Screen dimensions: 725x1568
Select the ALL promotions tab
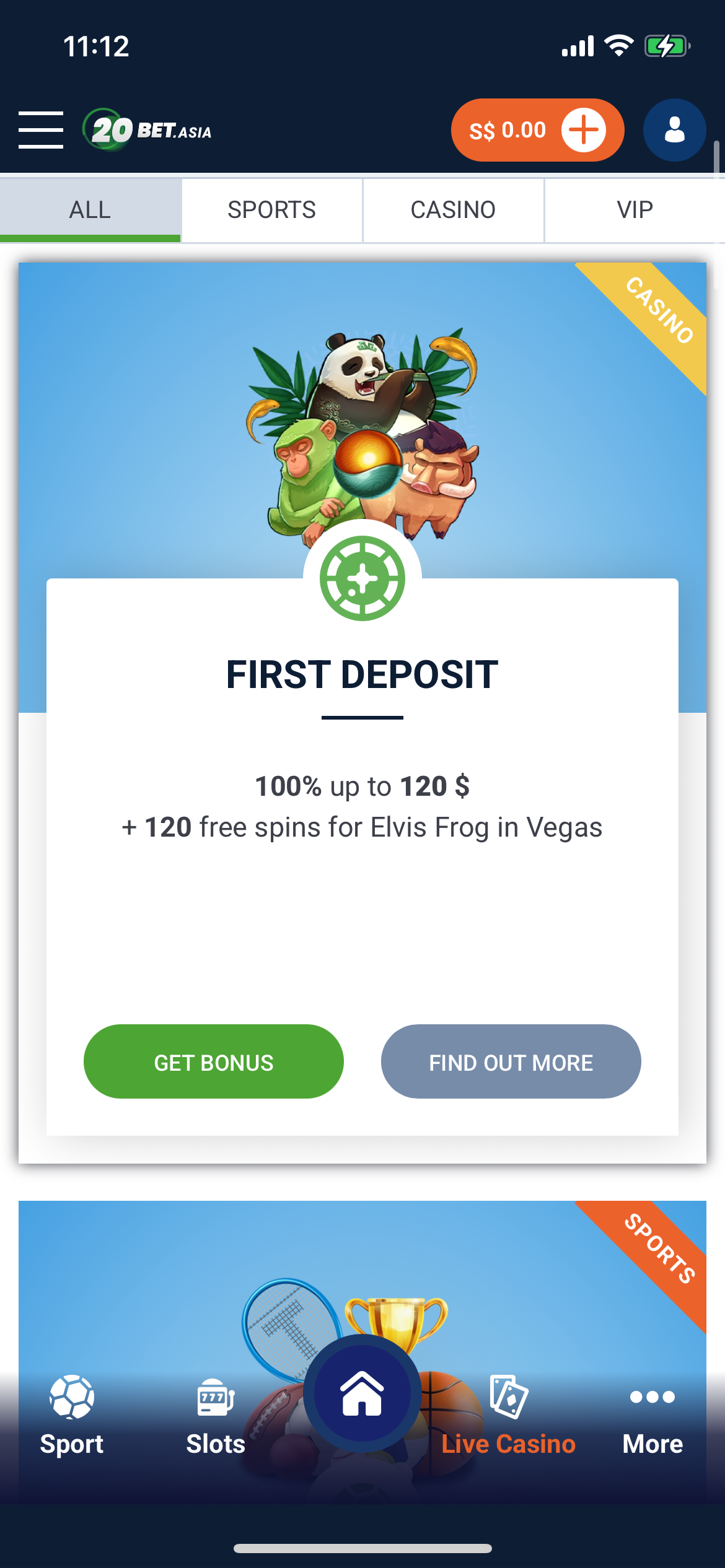(90, 210)
